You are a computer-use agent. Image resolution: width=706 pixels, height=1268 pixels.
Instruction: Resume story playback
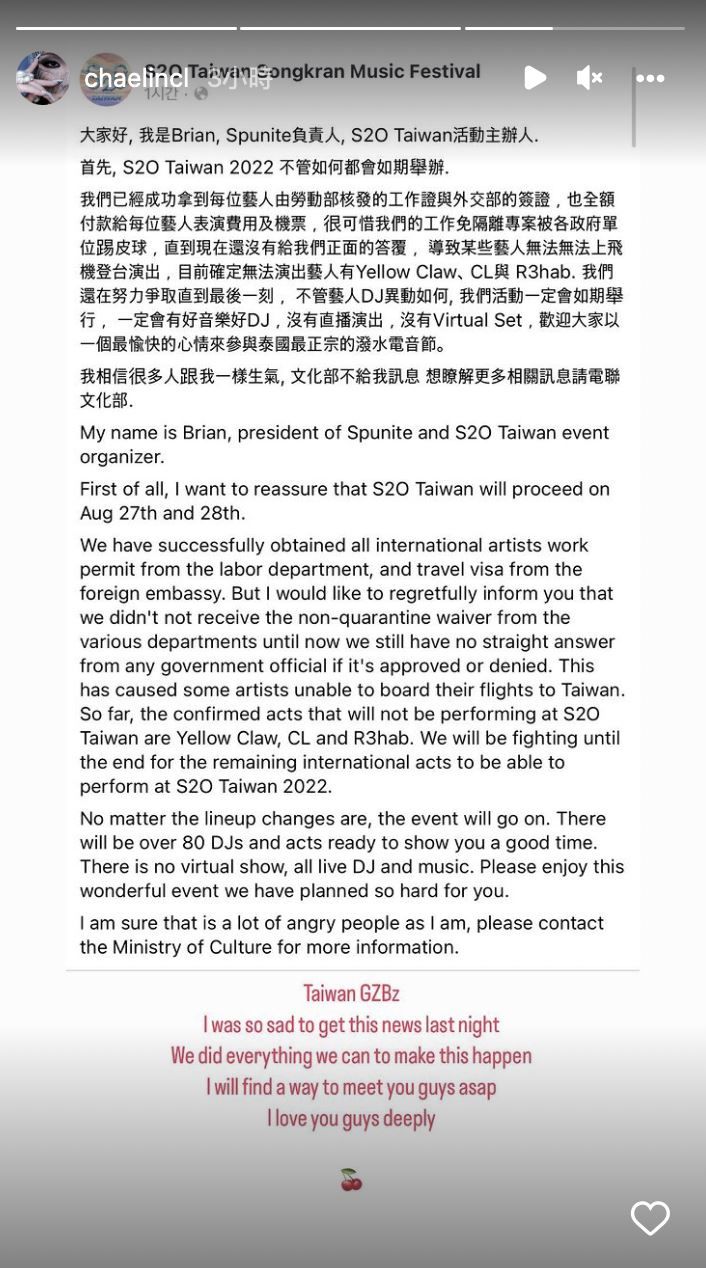coord(535,78)
